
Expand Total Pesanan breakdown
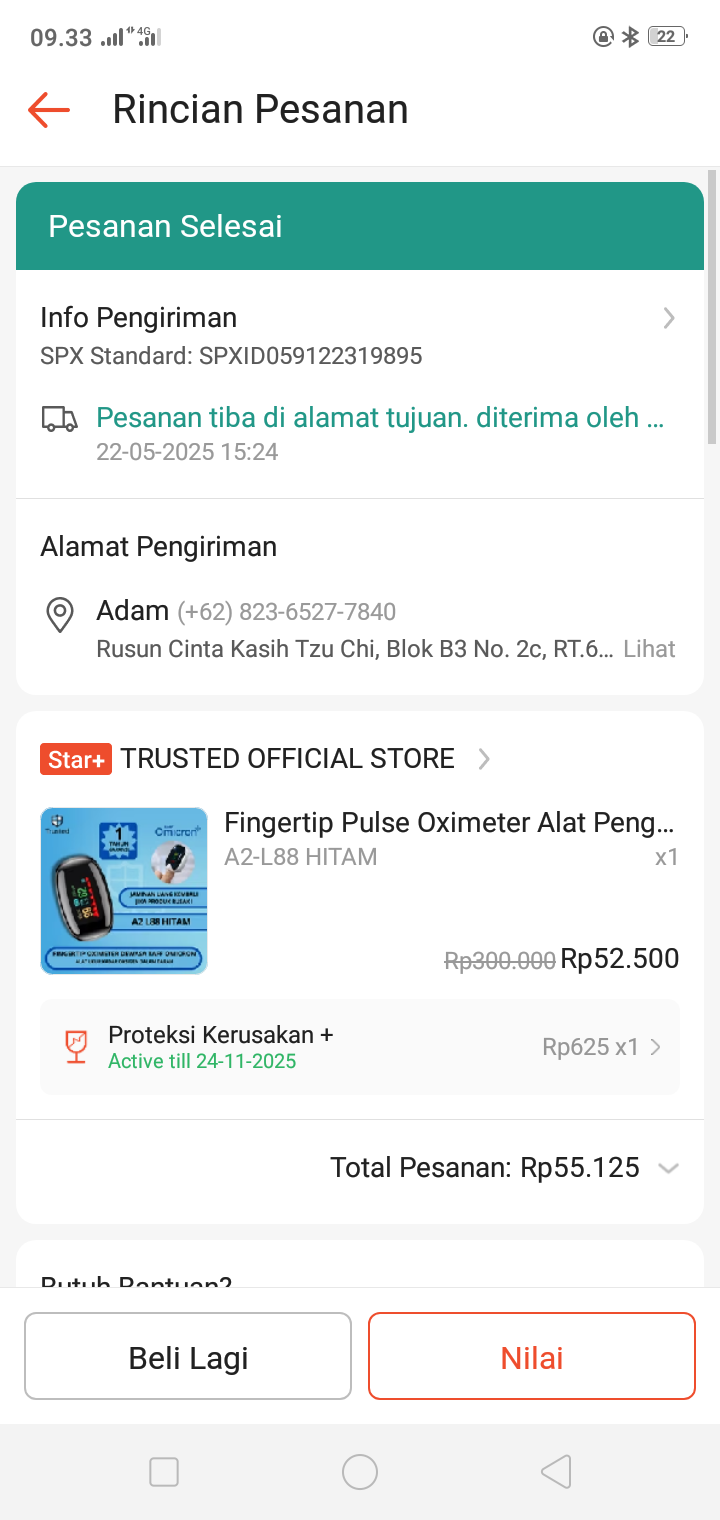[x=668, y=1168]
